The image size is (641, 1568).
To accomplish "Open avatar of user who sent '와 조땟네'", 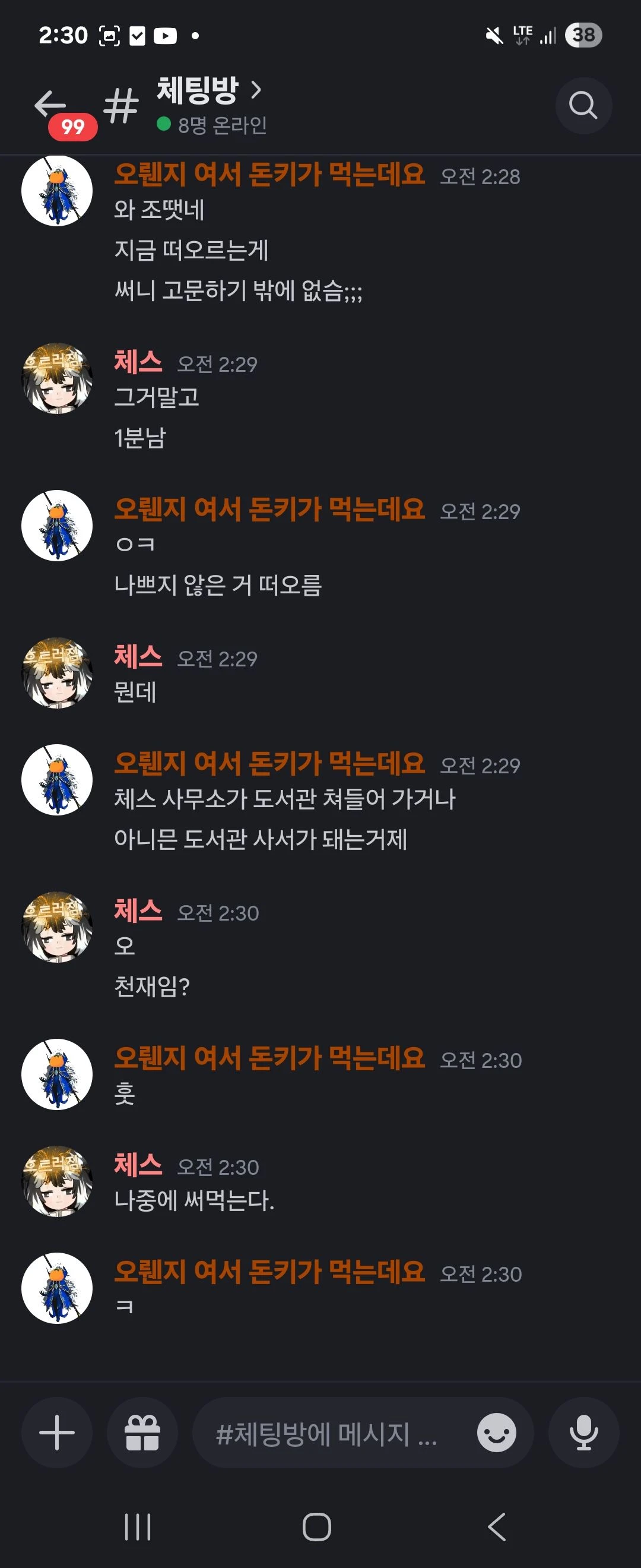I will 56,191.
